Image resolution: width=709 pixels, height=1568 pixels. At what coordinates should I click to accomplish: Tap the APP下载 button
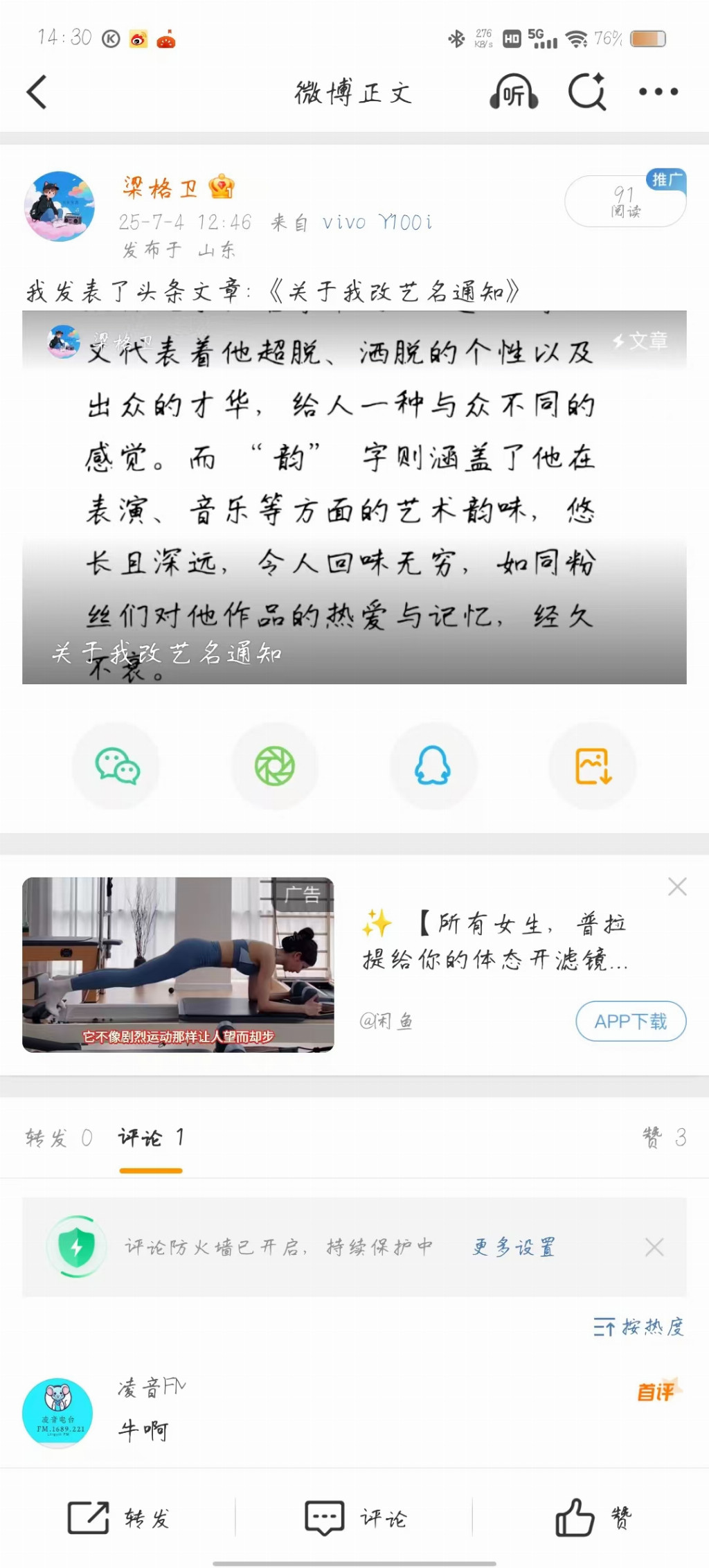(x=631, y=1021)
